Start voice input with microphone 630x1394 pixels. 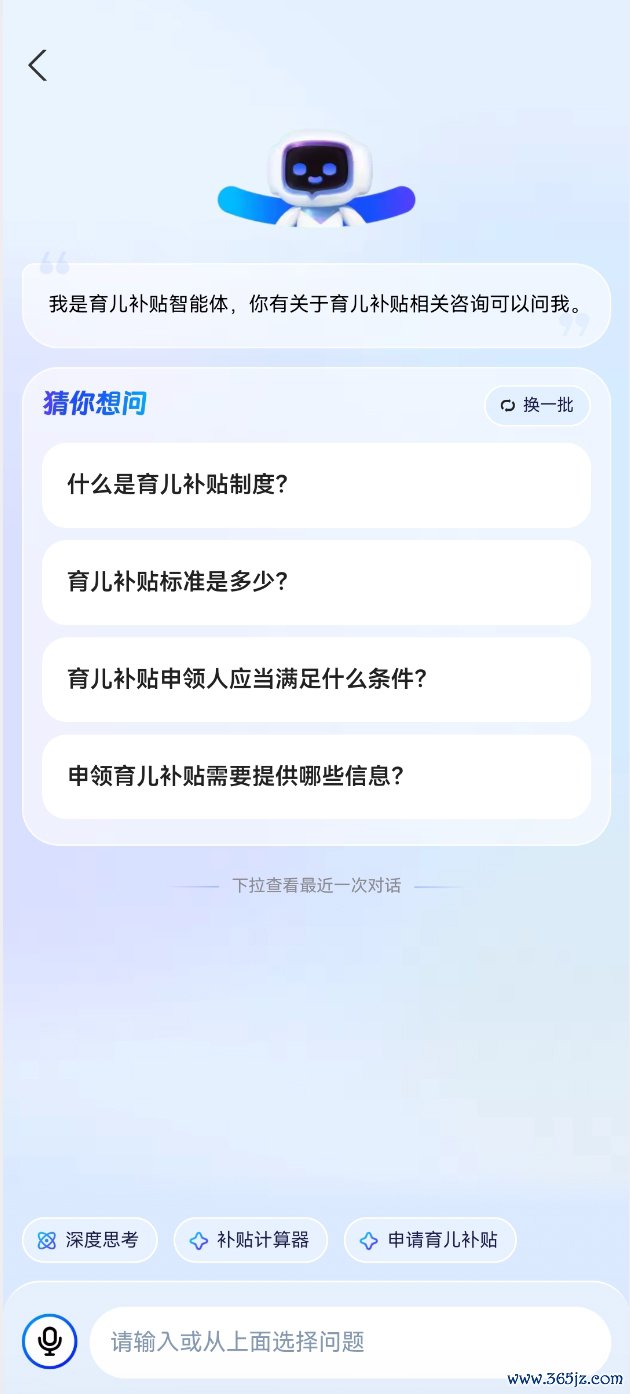pos(49,1341)
